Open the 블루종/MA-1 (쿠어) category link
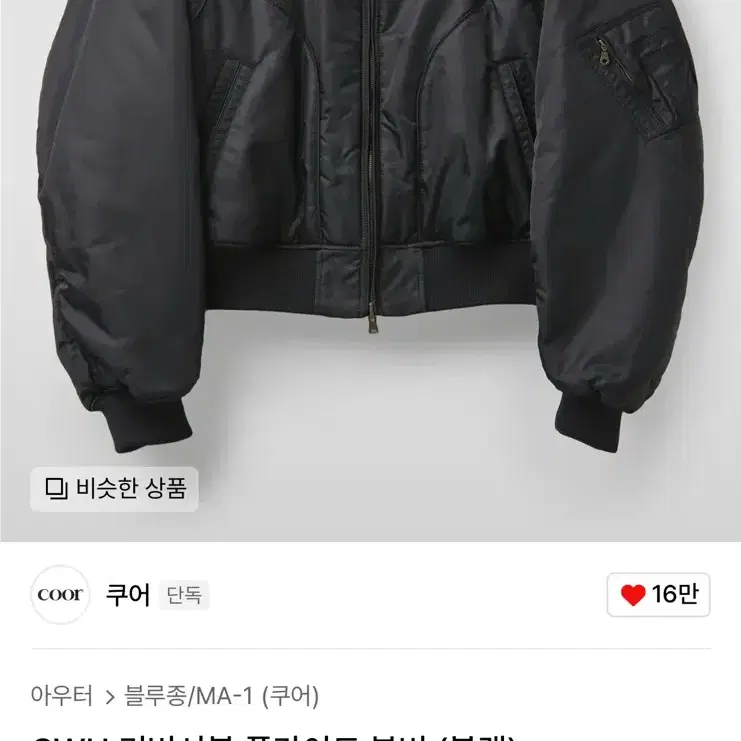This screenshot has height=741, width=741. pyautogui.click(x=221, y=696)
